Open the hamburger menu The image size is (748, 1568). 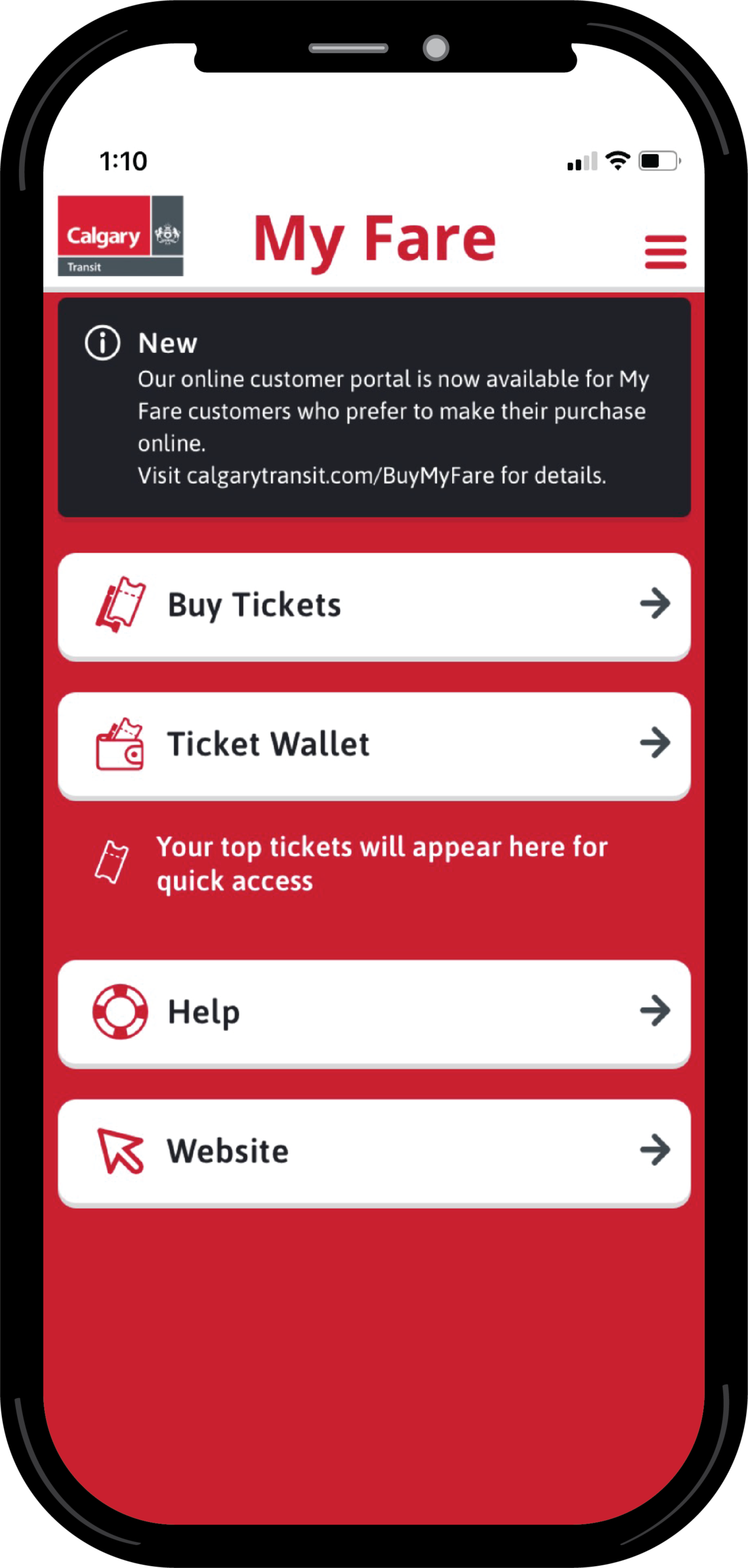[665, 252]
